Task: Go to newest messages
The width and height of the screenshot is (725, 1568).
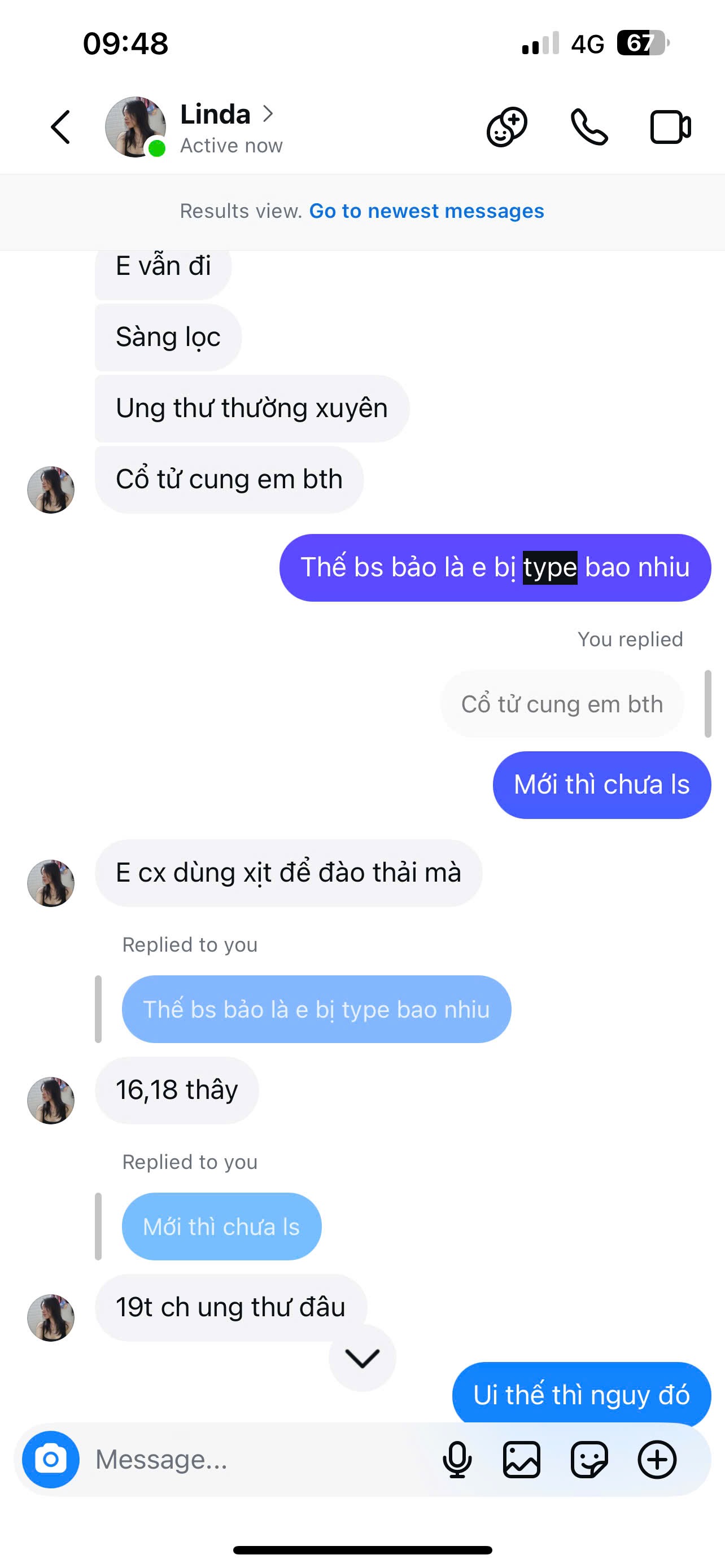Action: click(426, 211)
